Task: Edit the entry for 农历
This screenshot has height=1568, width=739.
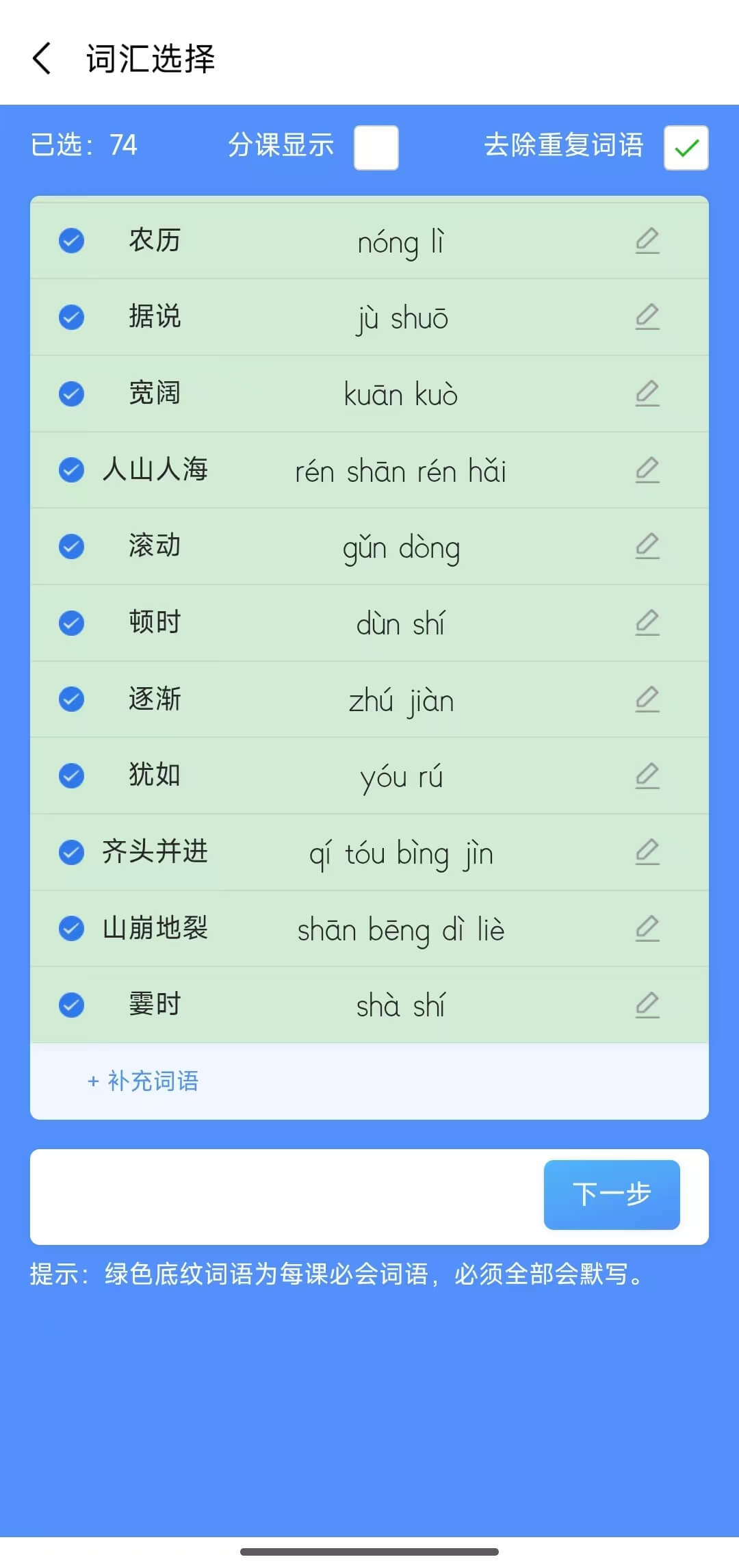Action: coord(647,241)
